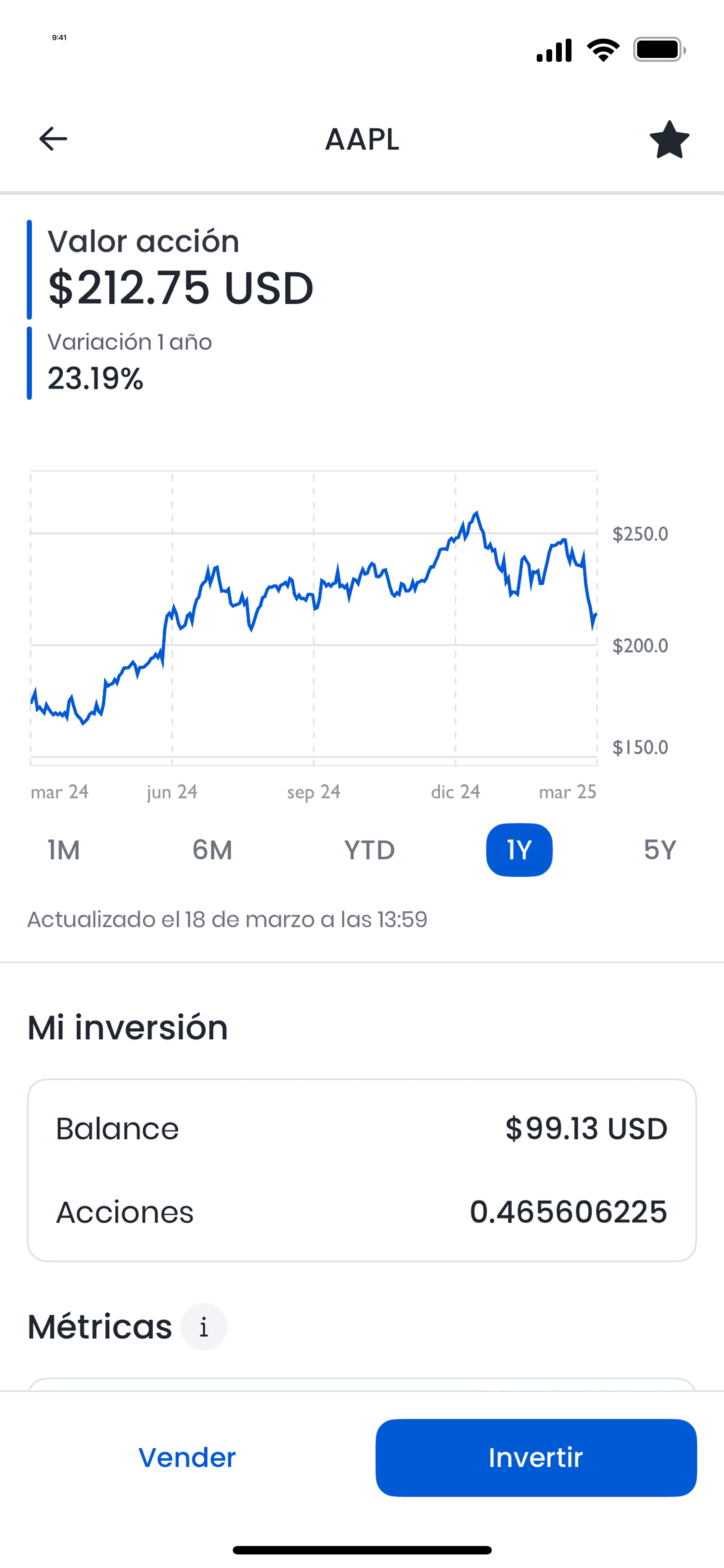Tap the cellular signal bars icon

coord(554,50)
